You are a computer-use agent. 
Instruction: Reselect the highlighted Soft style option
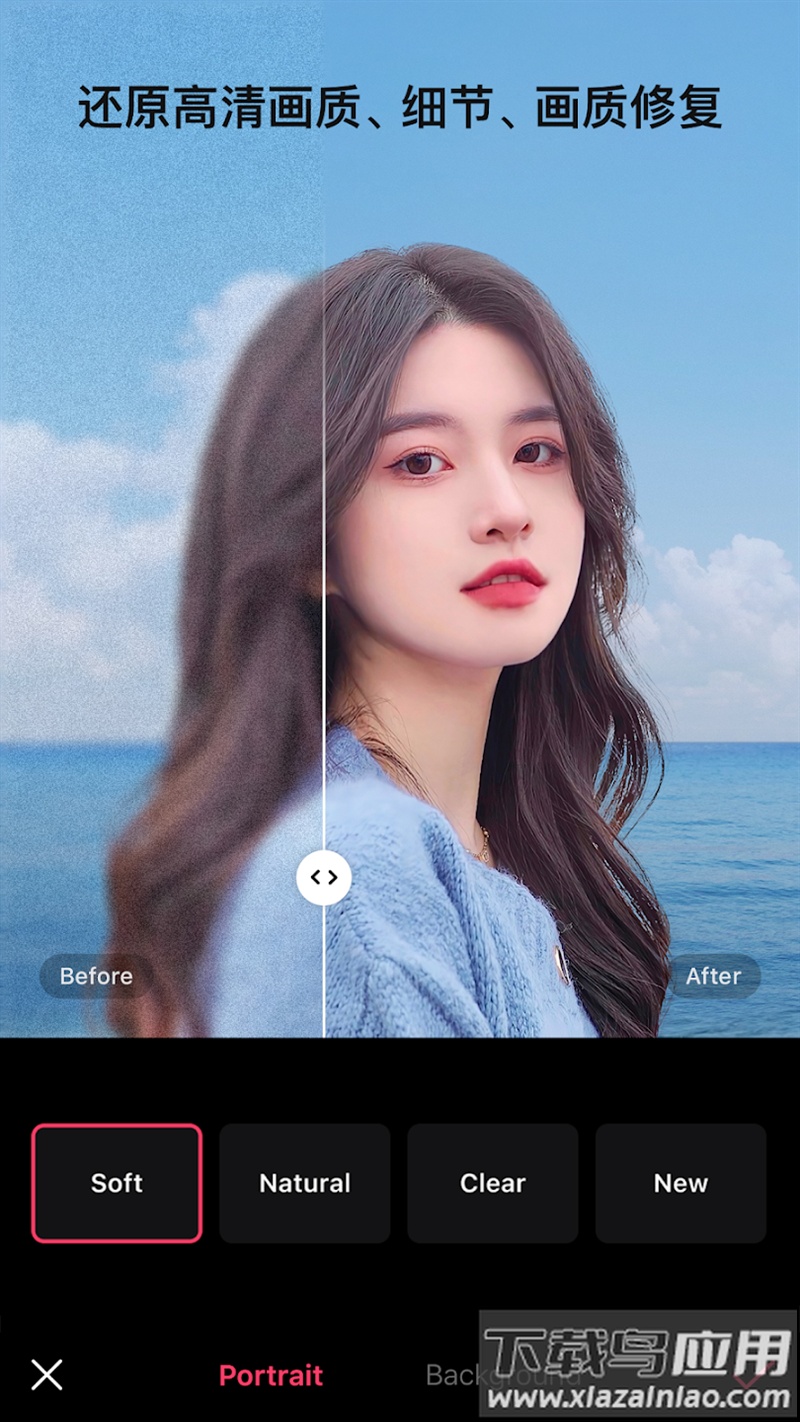116,1182
